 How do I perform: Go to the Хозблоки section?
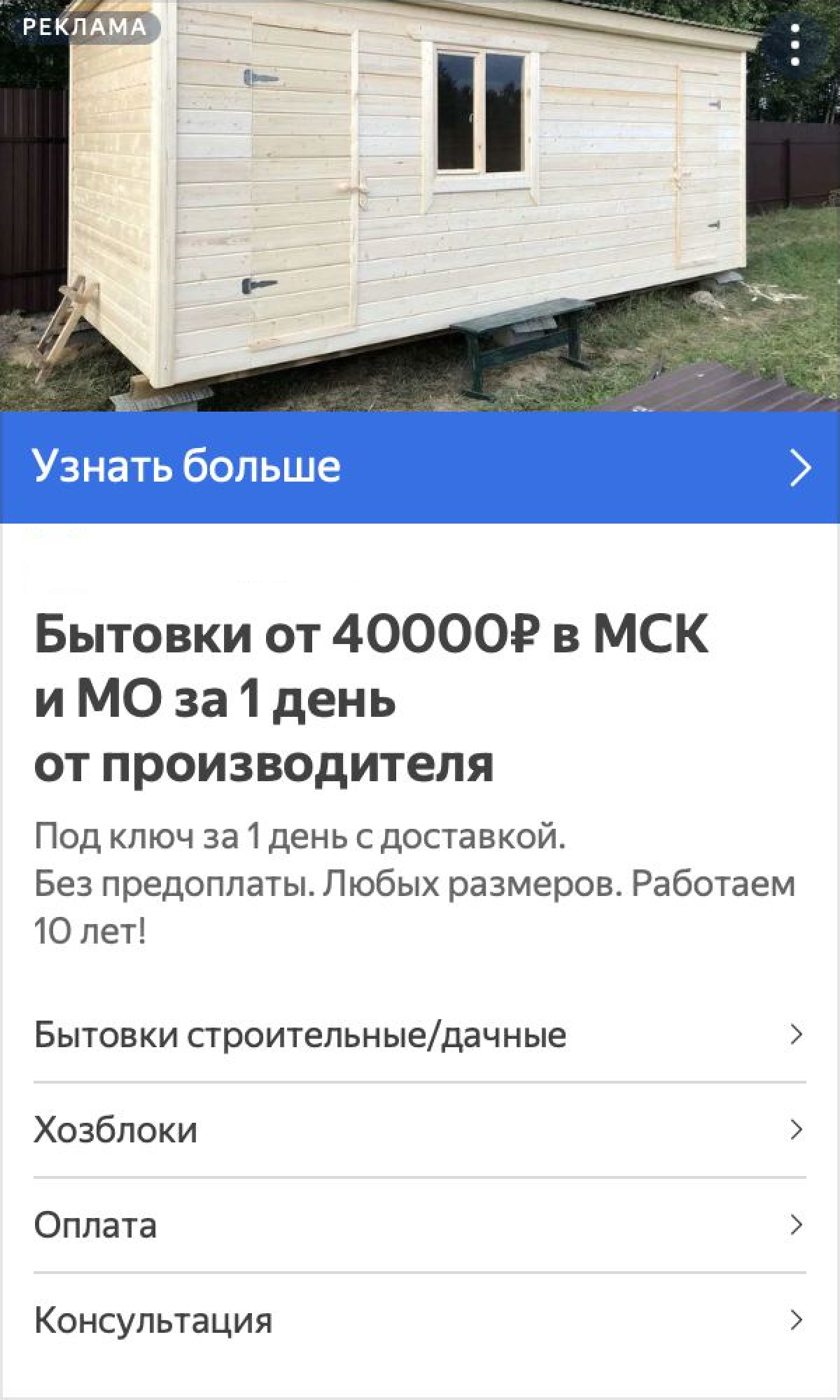click(420, 1130)
